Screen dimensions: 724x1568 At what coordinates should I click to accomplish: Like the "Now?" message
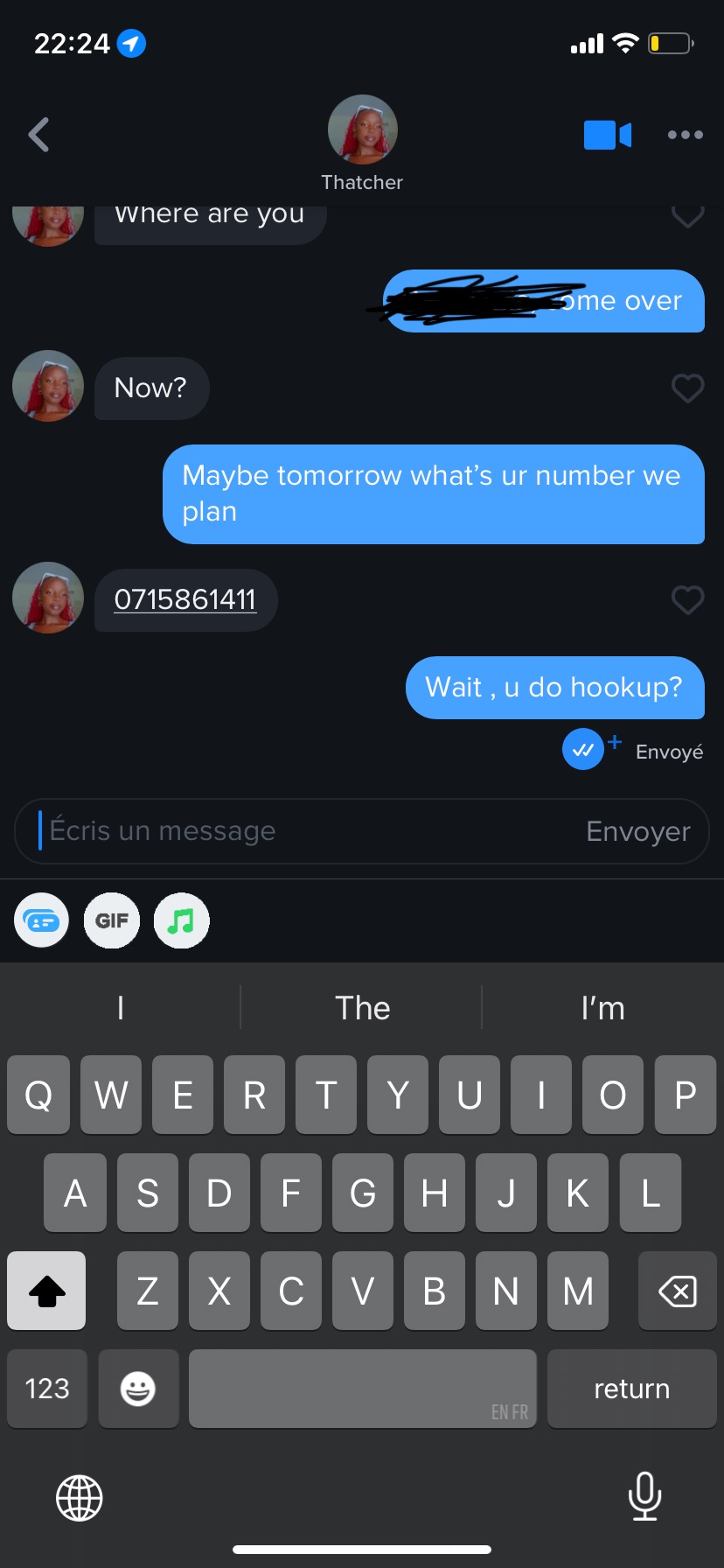[687, 388]
